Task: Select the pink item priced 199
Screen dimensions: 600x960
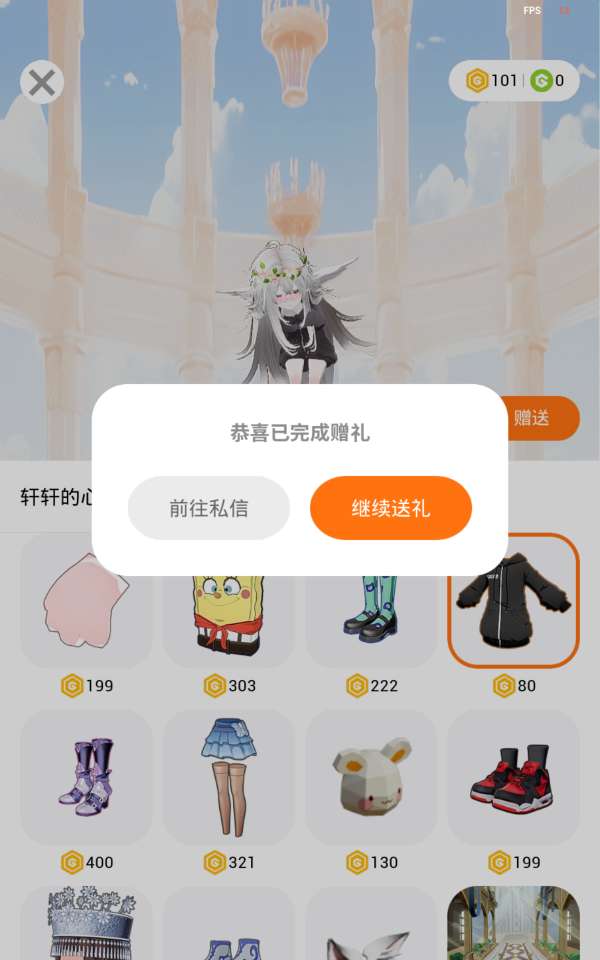Action: click(x=86, y=615)
